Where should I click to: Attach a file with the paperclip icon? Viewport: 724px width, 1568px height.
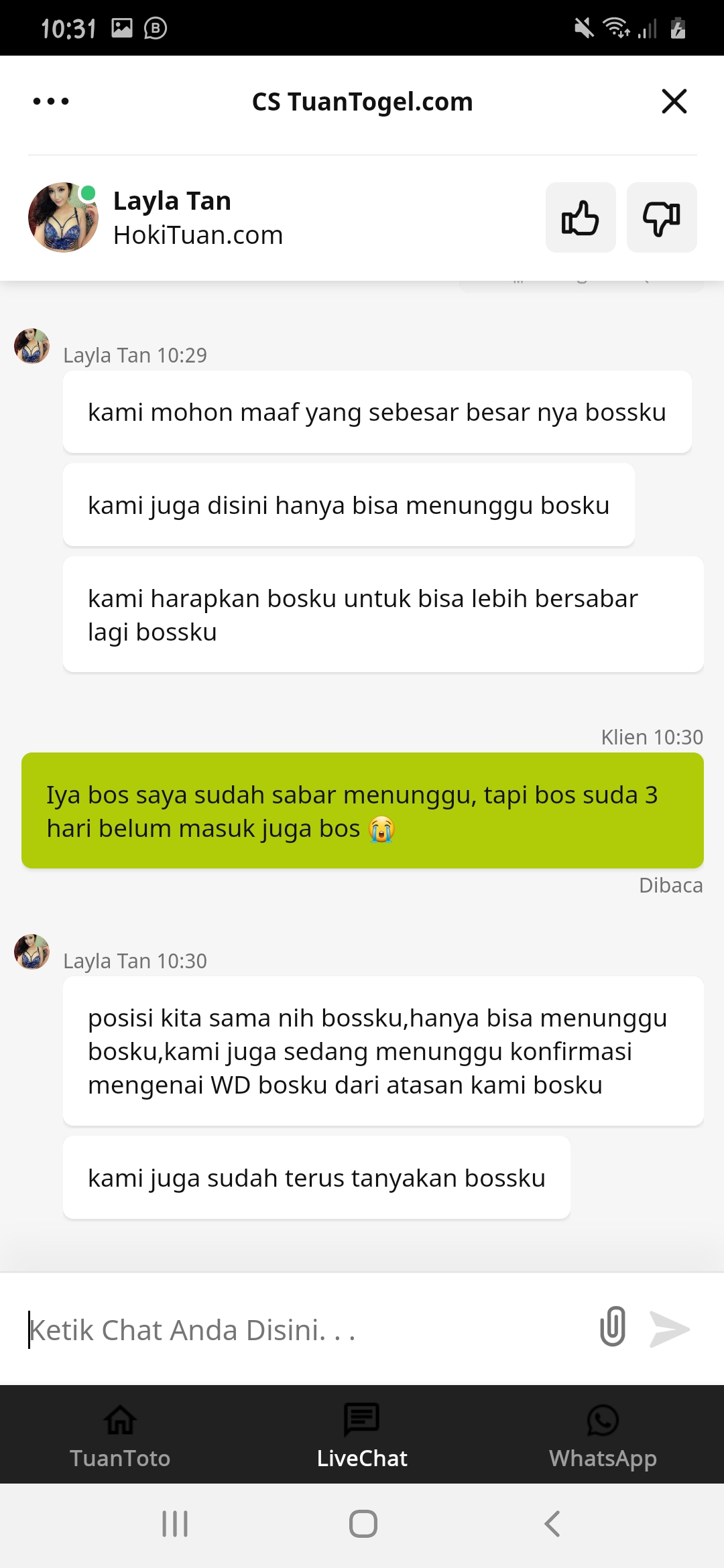(x=613, y=1327)
